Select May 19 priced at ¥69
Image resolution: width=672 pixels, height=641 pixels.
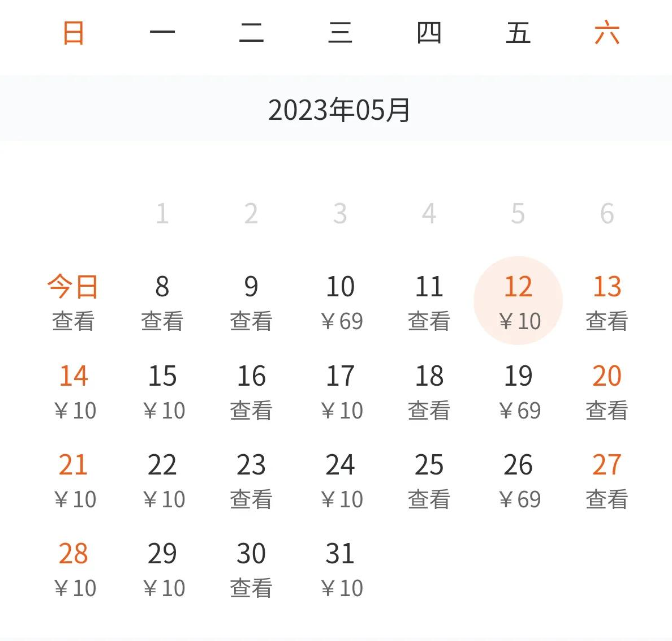point(518,390)
